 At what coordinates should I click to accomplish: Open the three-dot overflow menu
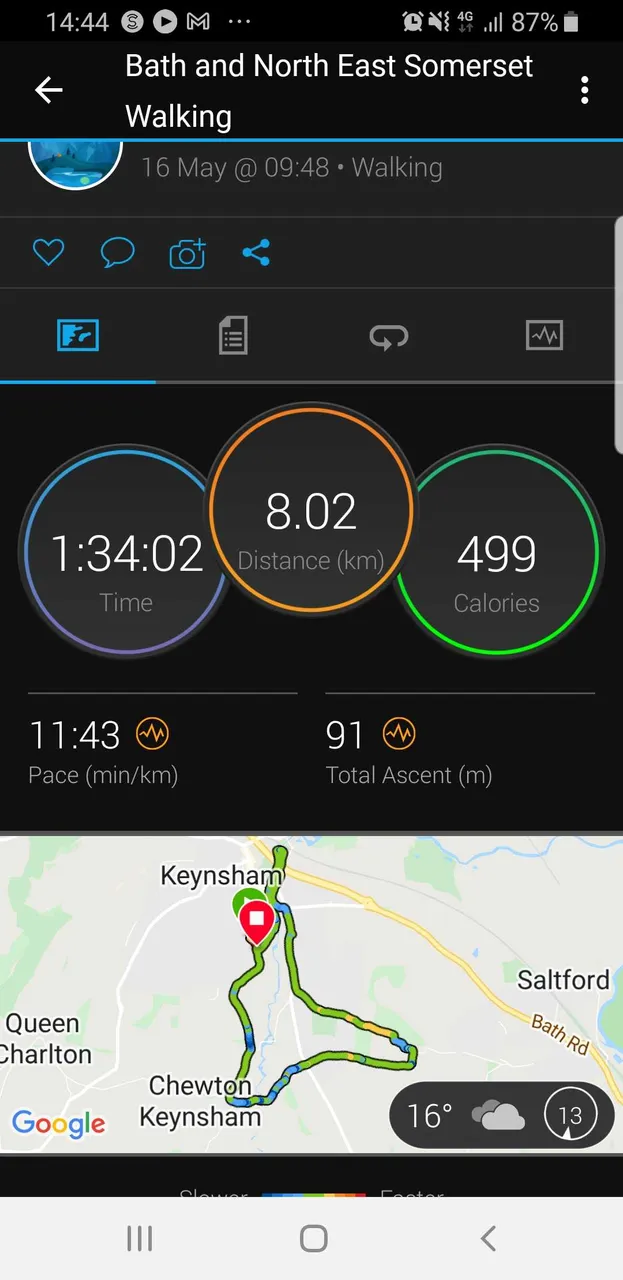[x=585, y=90]
